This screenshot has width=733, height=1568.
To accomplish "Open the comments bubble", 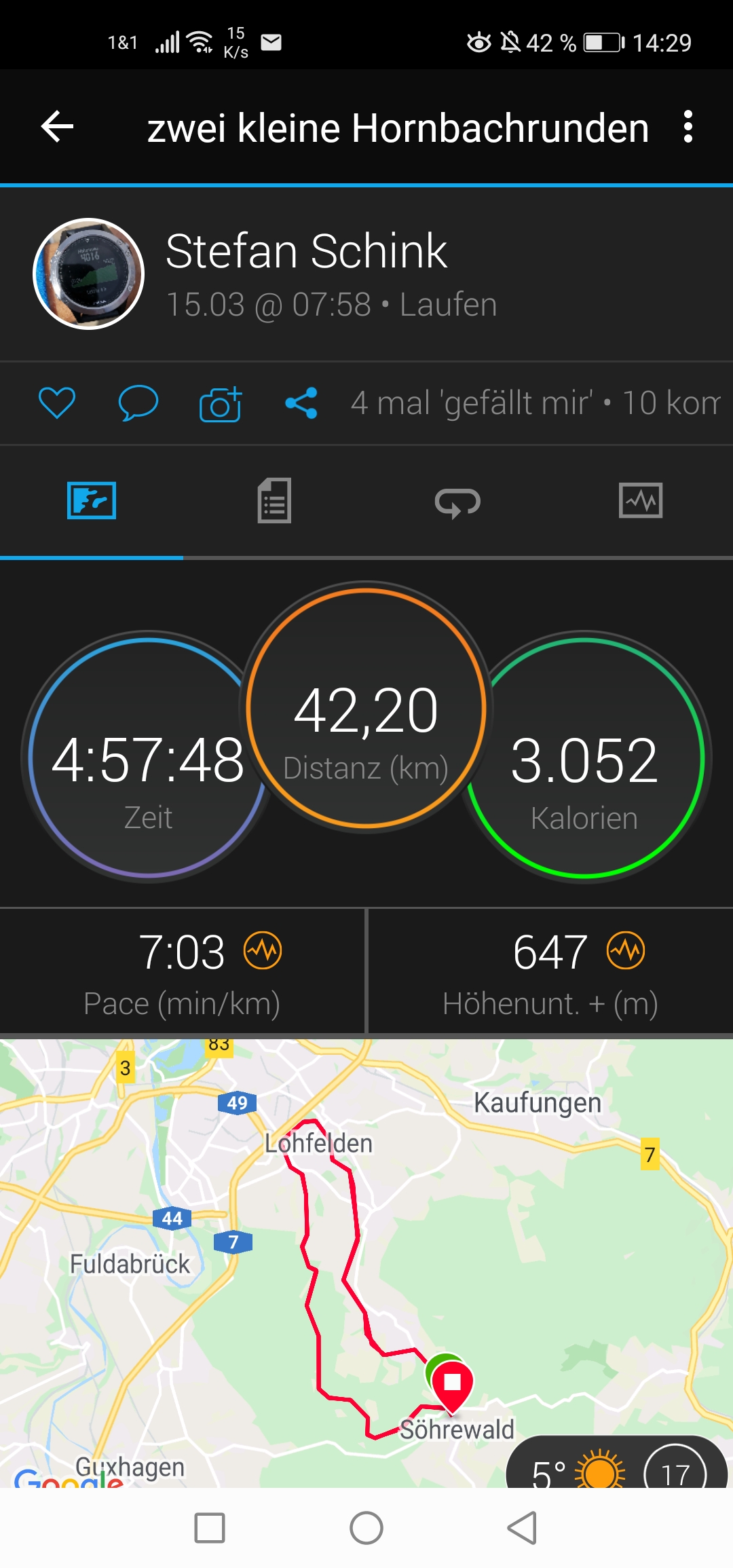I will pos(138,403).
